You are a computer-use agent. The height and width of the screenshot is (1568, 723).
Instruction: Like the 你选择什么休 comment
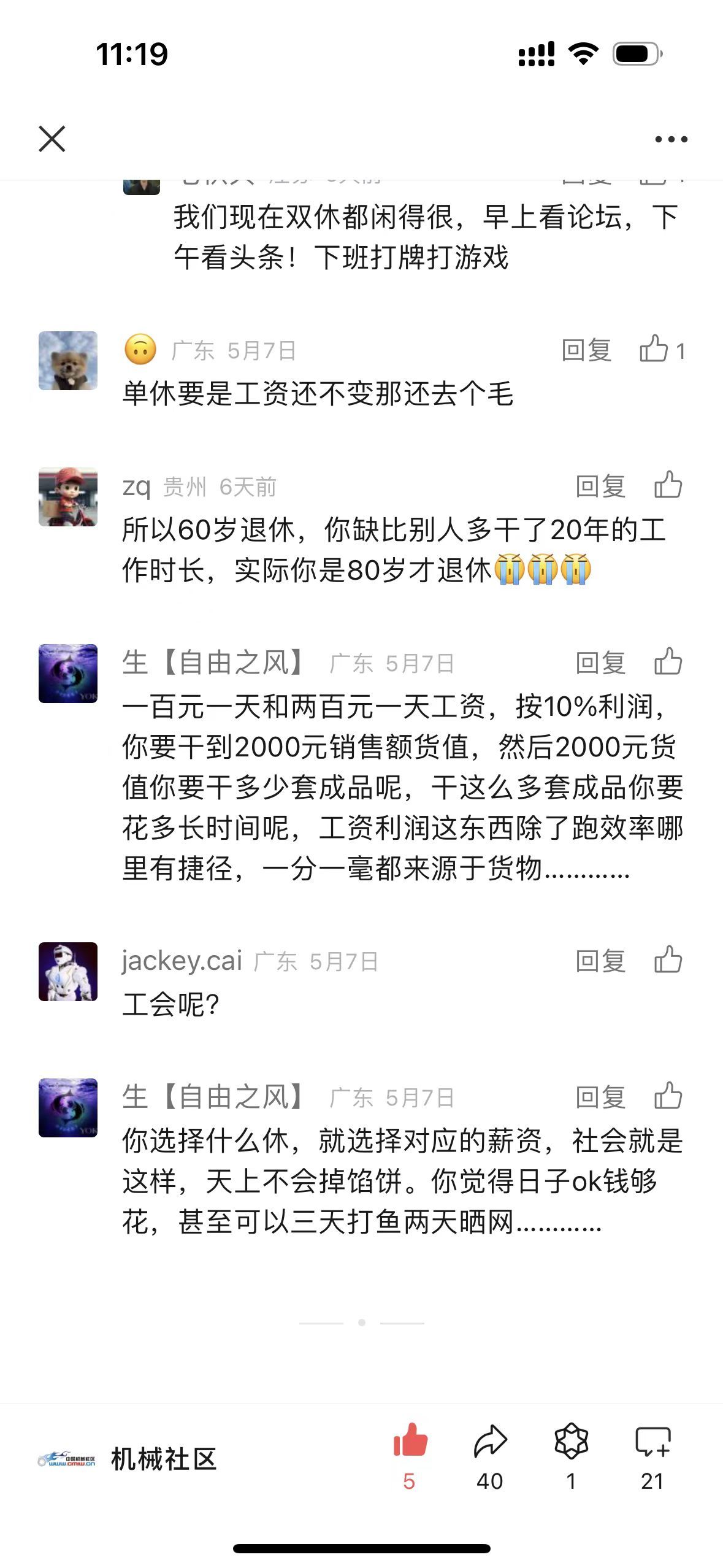pyautogui.click(x=668, y=1096)
